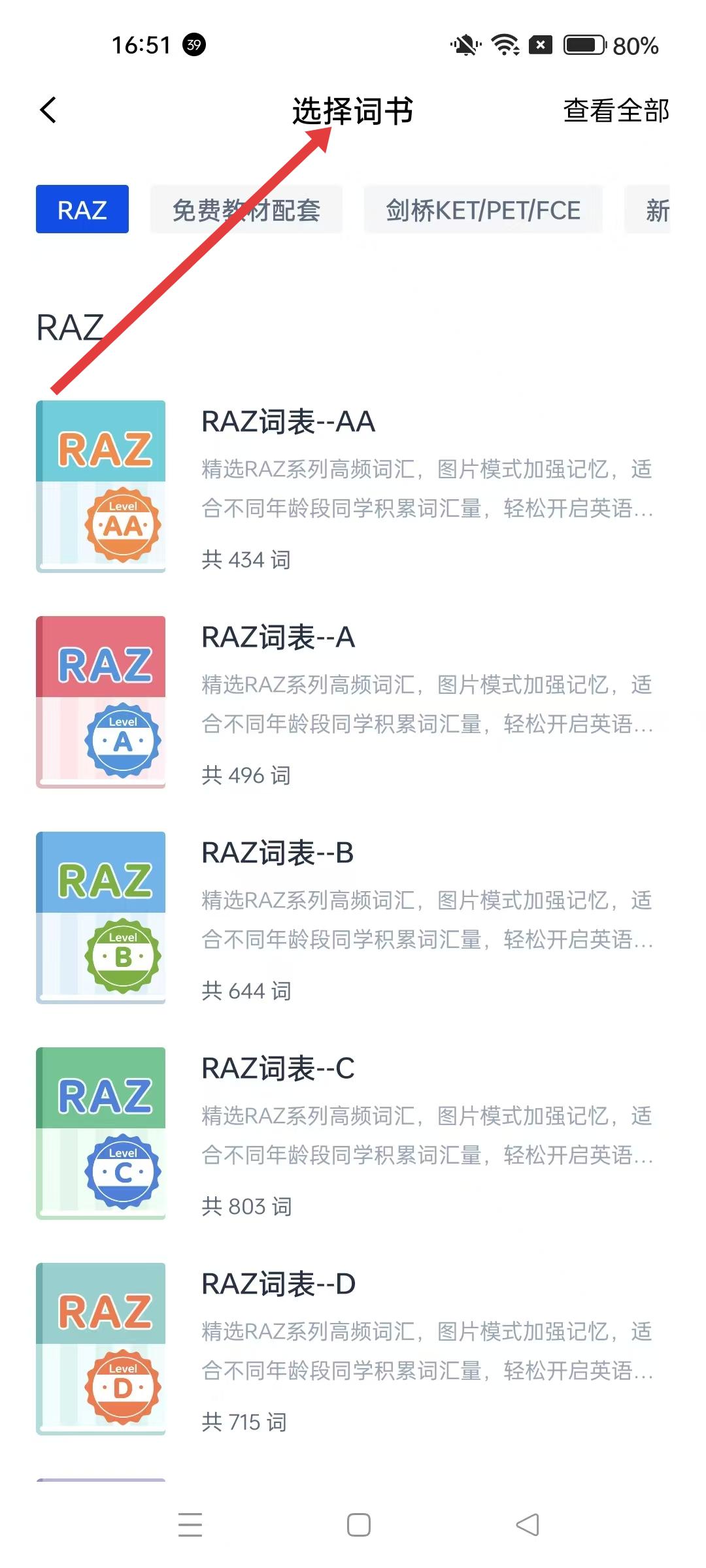
Task: Select RAZ词表--C with 803 words
Action: pyautogui.click(x=353, y=1134)
